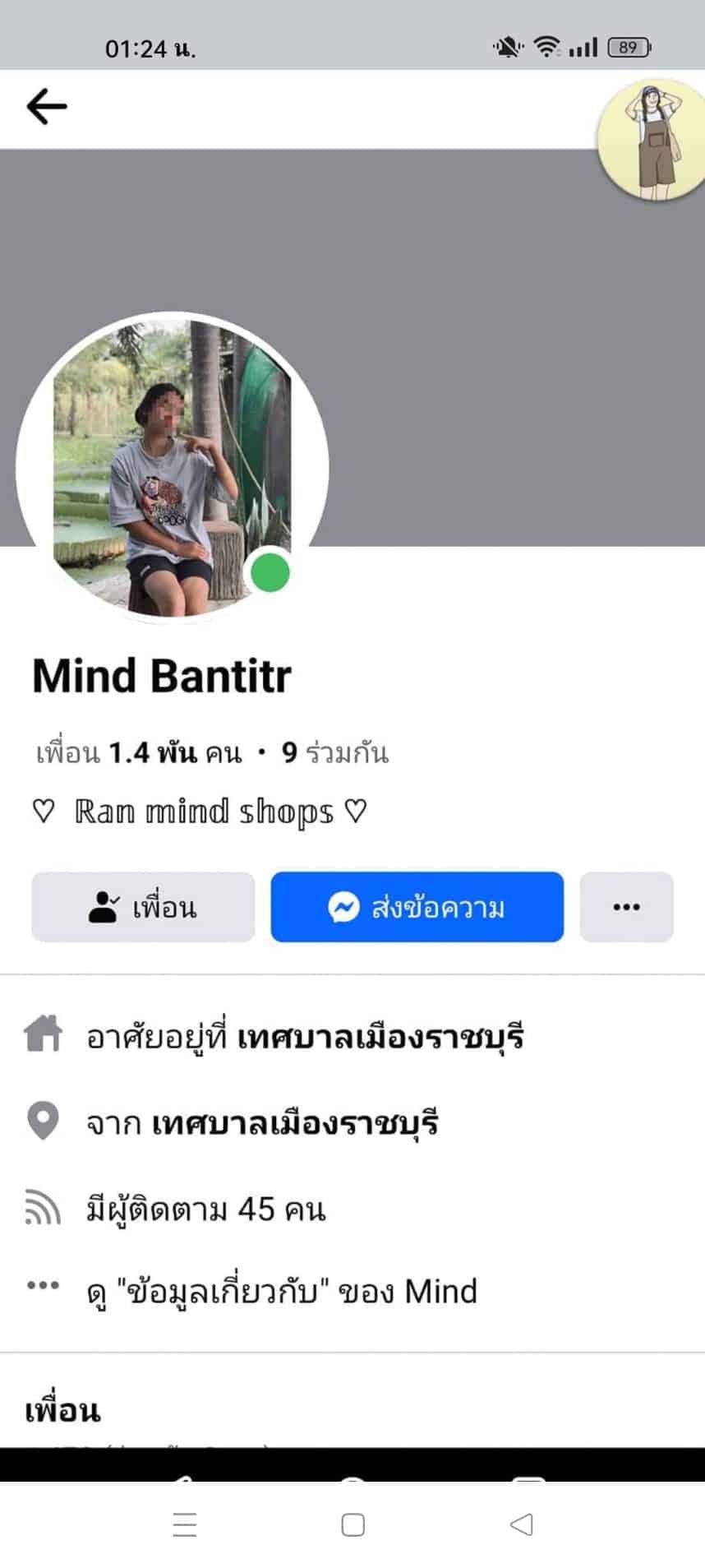Tap the back arrow to leave the profile
The width and height of the screenshot is (705, 1568).
(47, 107)
